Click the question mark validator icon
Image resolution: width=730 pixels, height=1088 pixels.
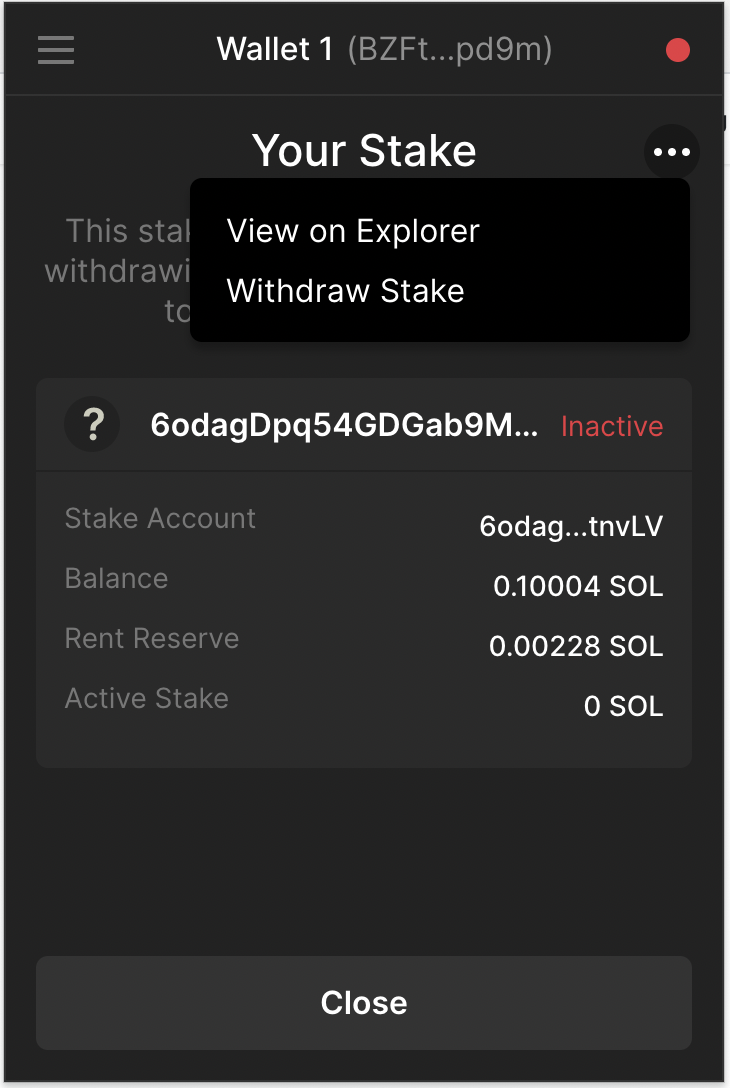click(91, 424)
